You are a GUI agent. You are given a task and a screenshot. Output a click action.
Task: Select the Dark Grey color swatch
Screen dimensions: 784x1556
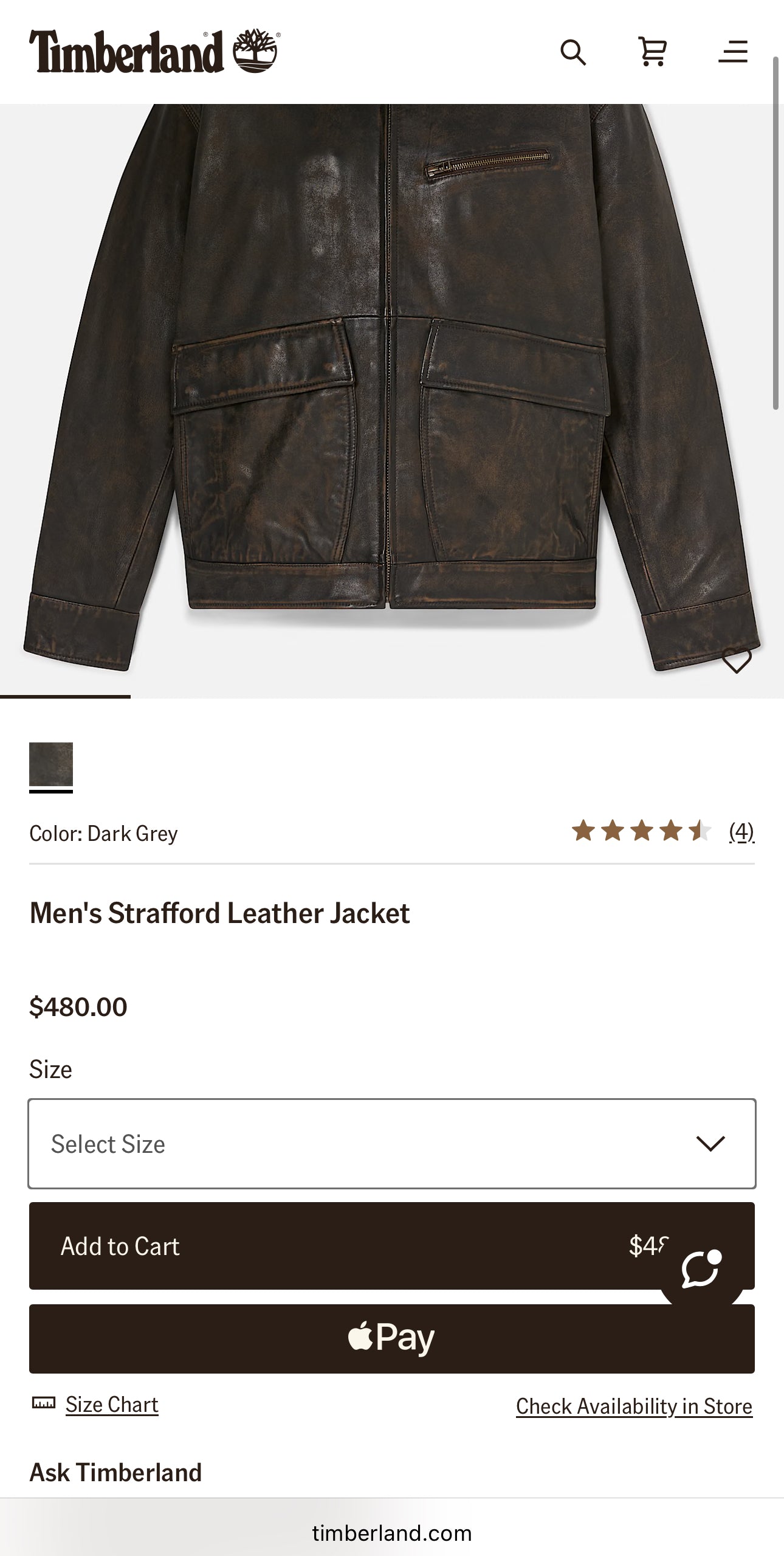51,764
